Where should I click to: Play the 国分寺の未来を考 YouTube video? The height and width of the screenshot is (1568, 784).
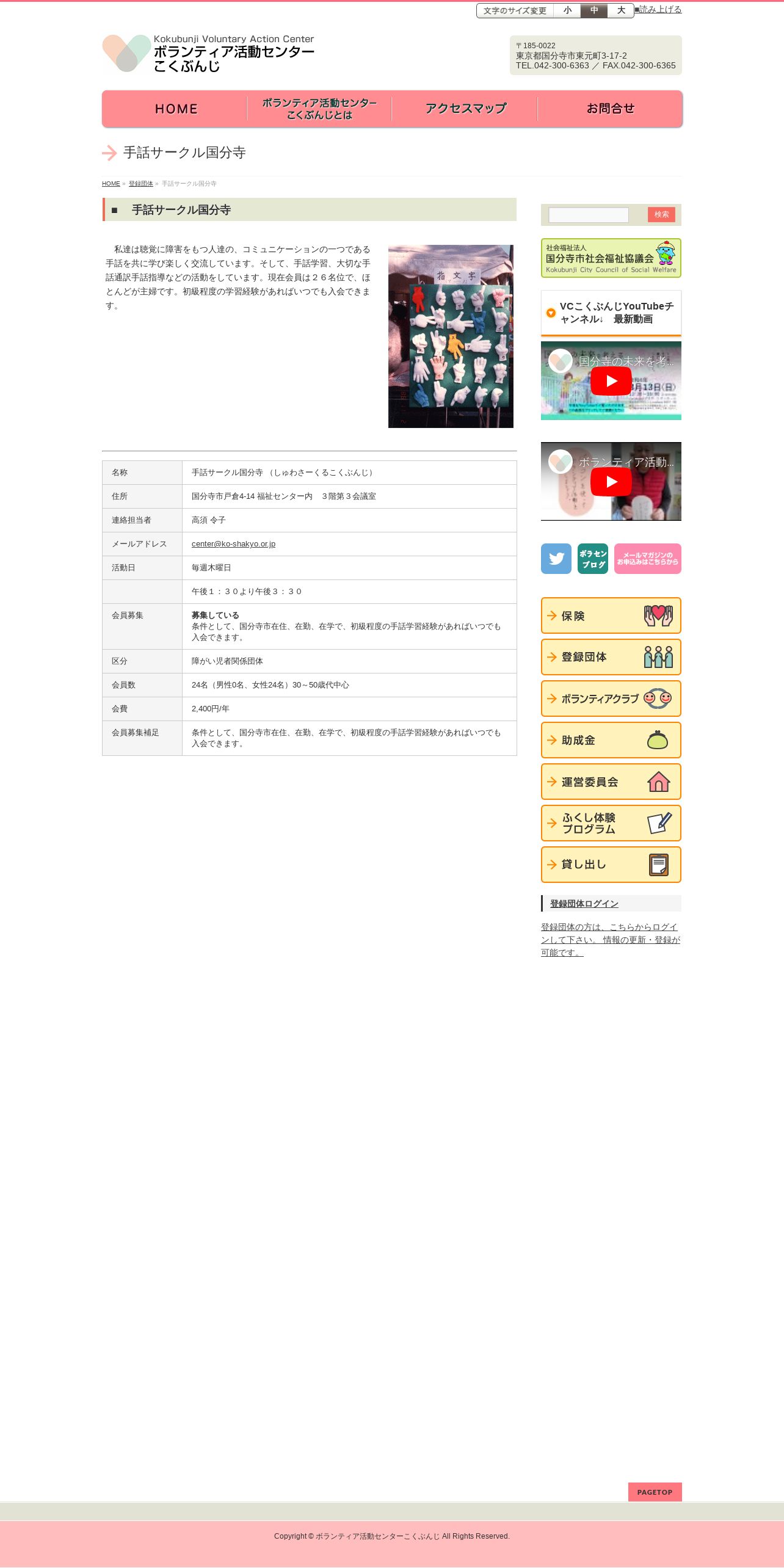pos(611,381)
